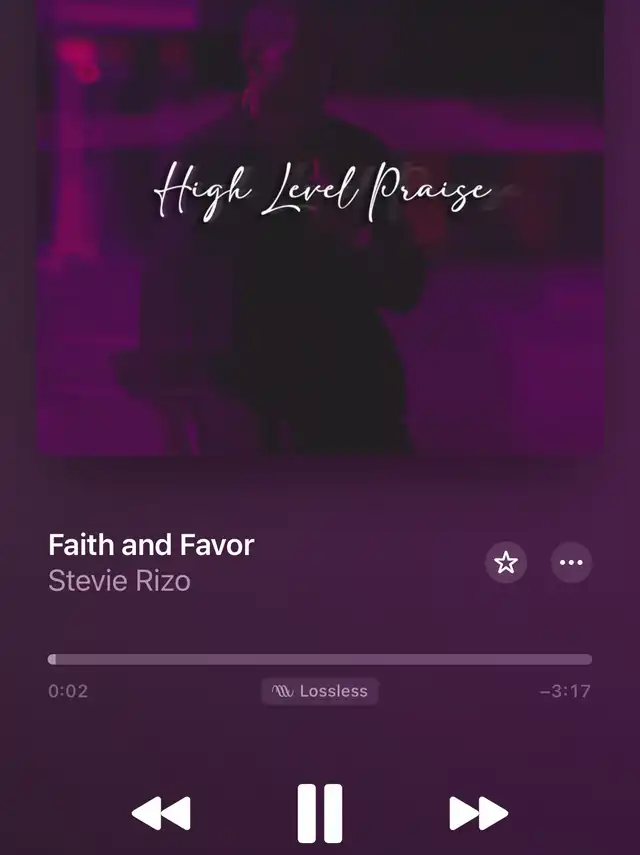Favorite this song with the star
Screen dimensions: 640x855
tap(506, 563)
